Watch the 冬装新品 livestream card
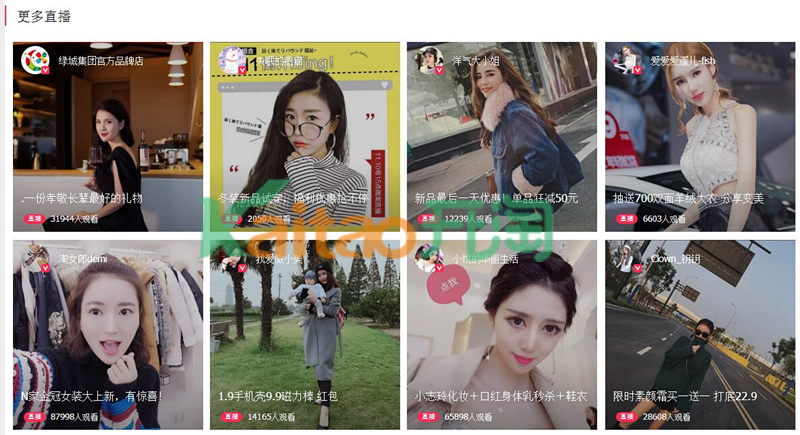Image resolution: width=800 pixels, height=435 pixels. point(304,136)
